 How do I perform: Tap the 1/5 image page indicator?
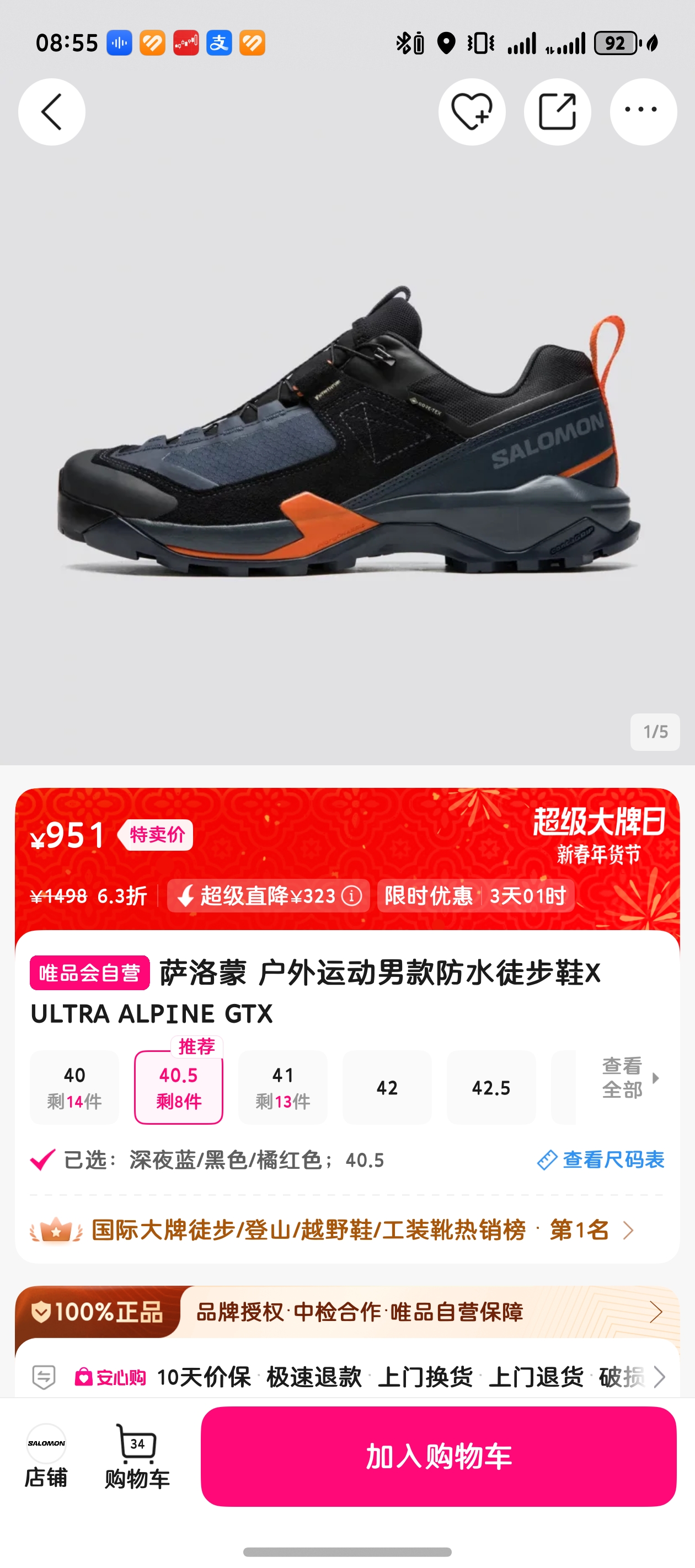(655, 733)
